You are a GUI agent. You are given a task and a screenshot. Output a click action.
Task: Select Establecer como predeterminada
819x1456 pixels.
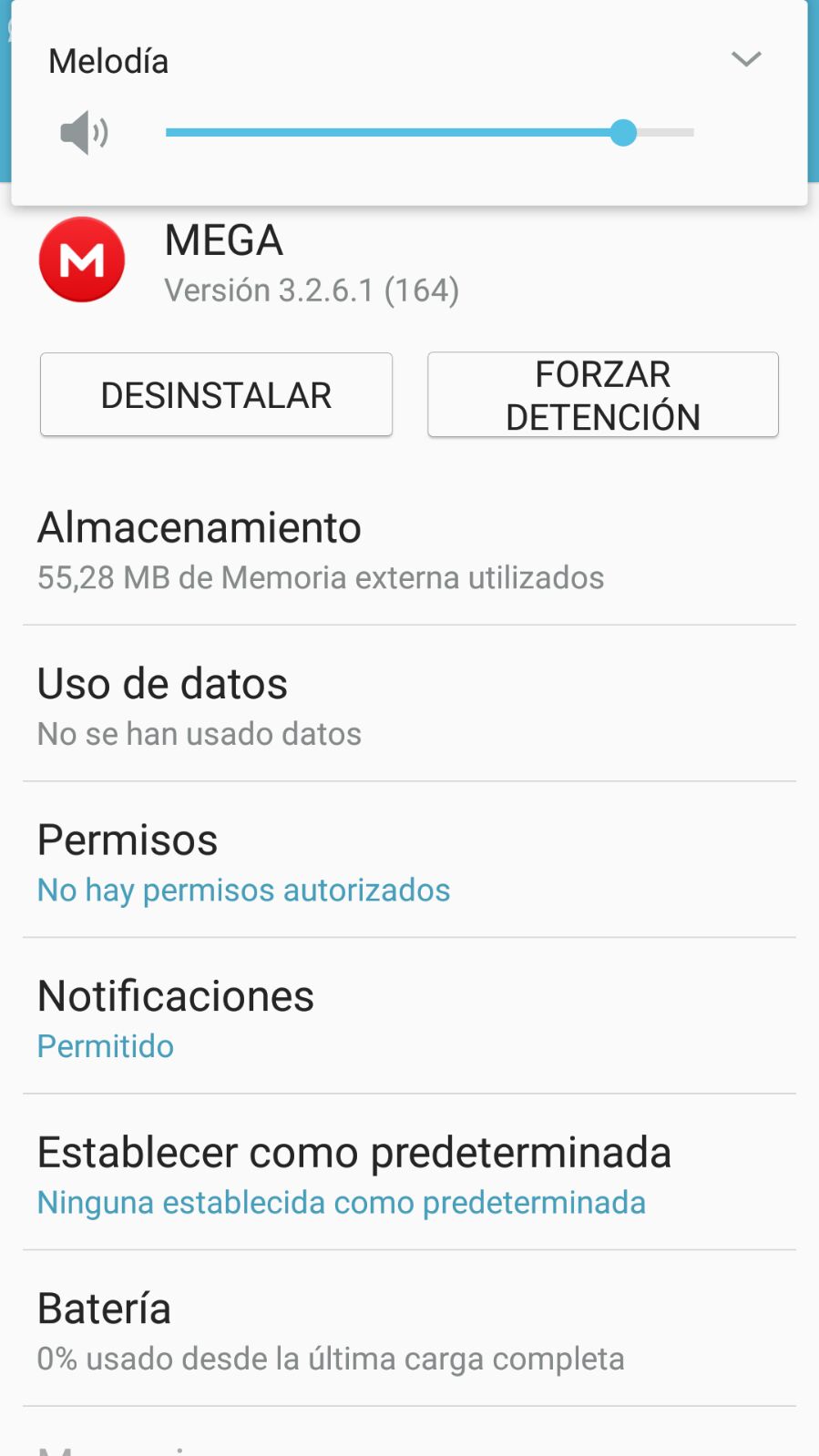409,1174
